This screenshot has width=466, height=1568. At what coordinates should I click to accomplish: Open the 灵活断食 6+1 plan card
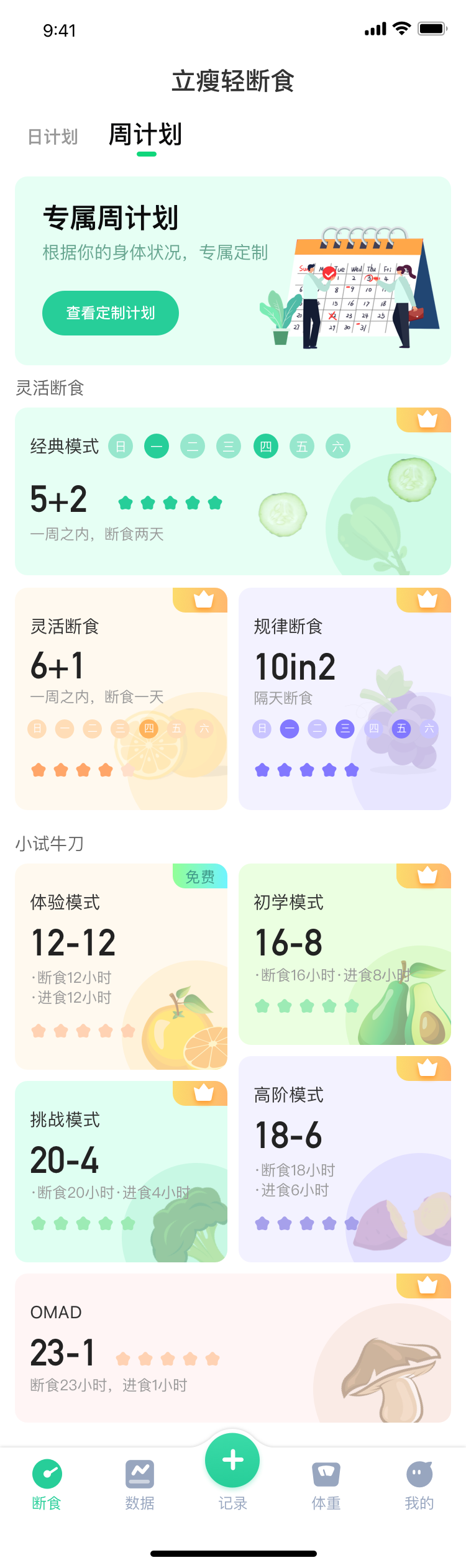(x=121, y=699)
